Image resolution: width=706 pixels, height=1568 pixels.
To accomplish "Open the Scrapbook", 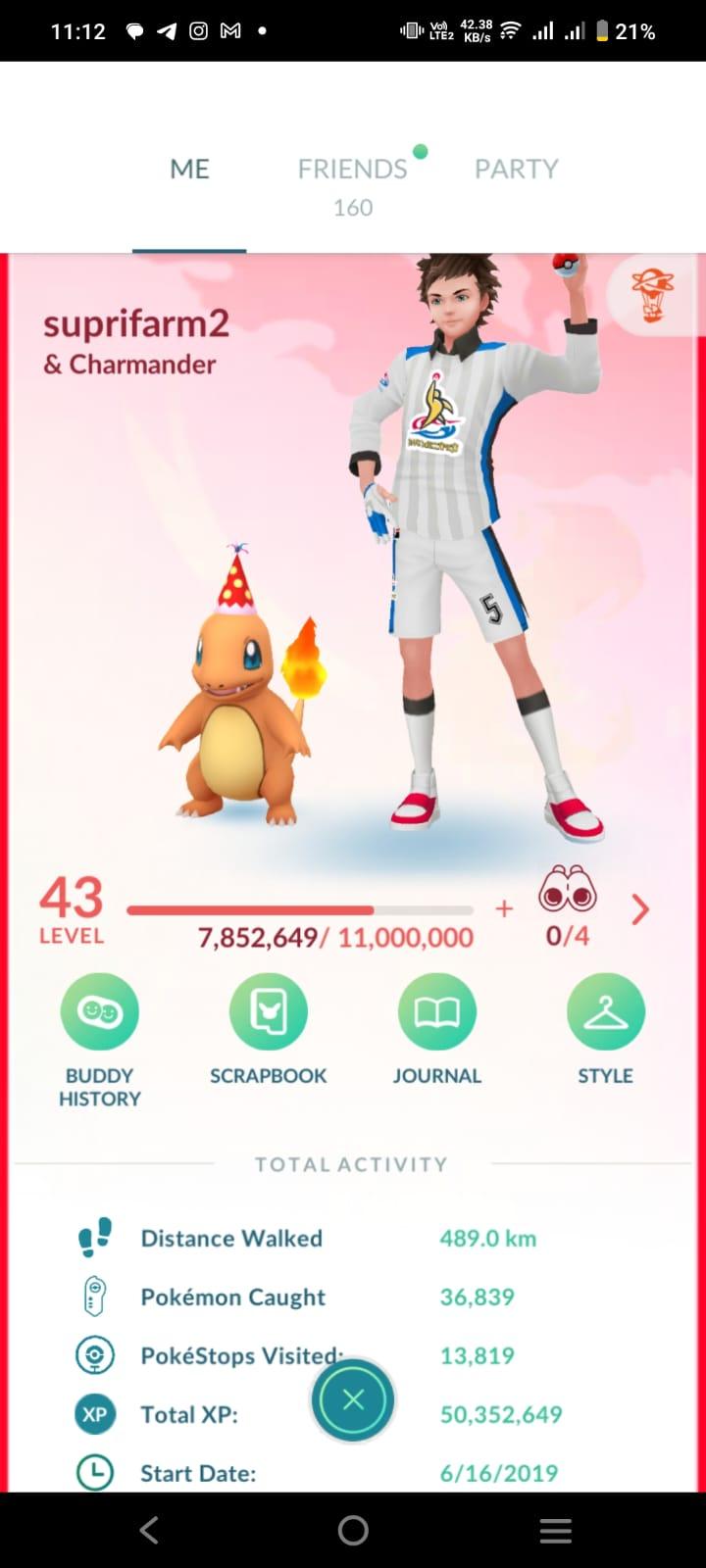I will [268, 1012].
